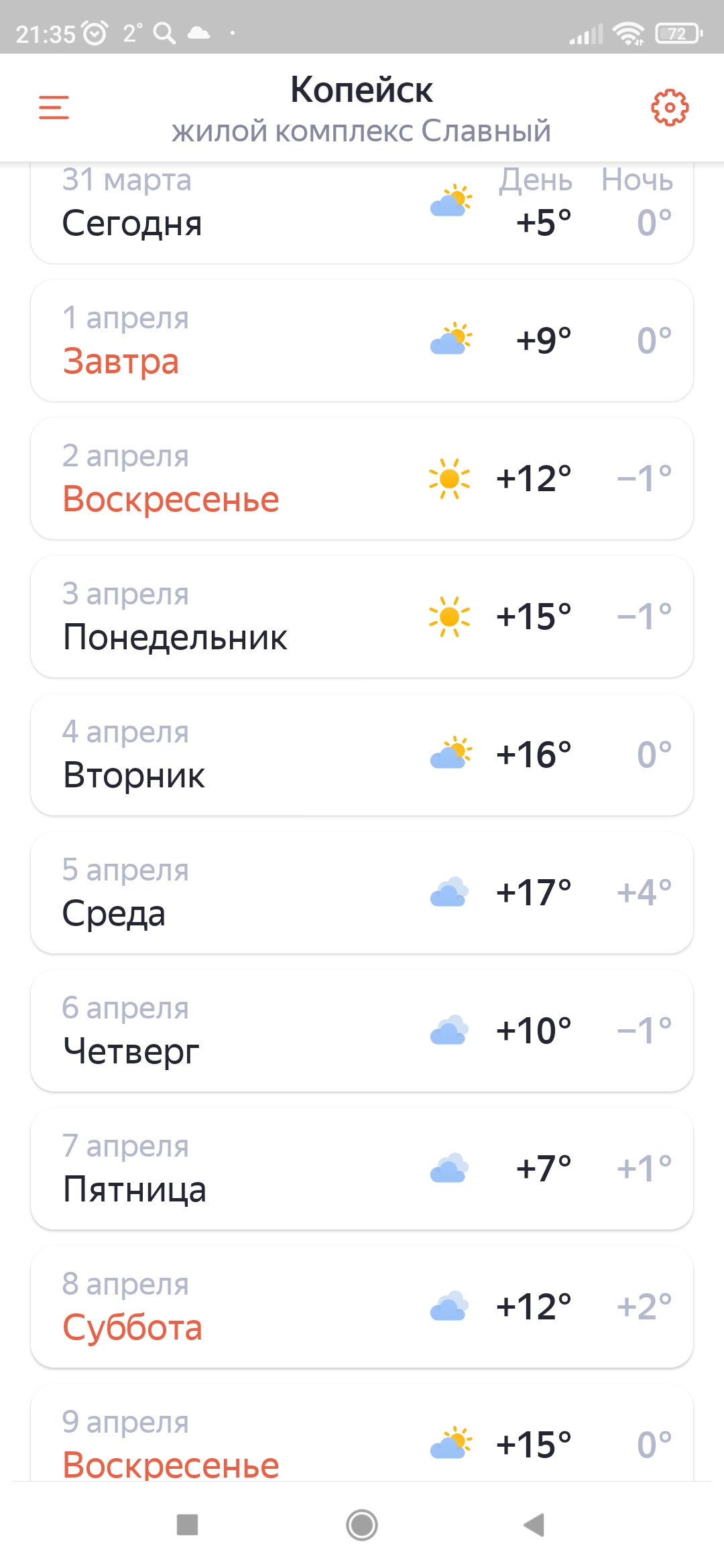Open the hamburger menu

click(54, 107)
